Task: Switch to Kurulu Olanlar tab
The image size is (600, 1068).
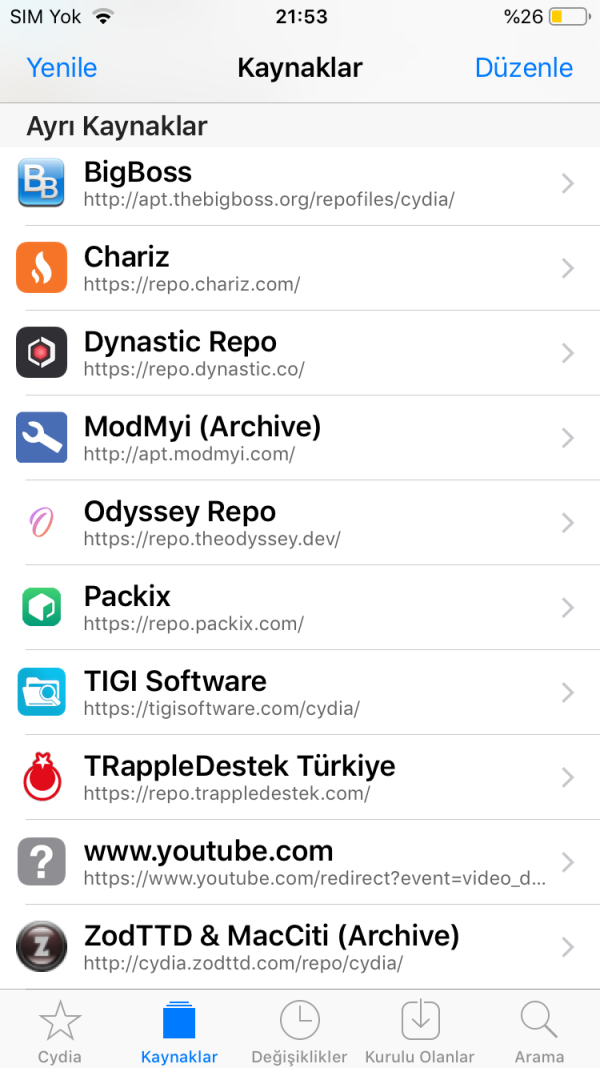Action: point(420,1032)
